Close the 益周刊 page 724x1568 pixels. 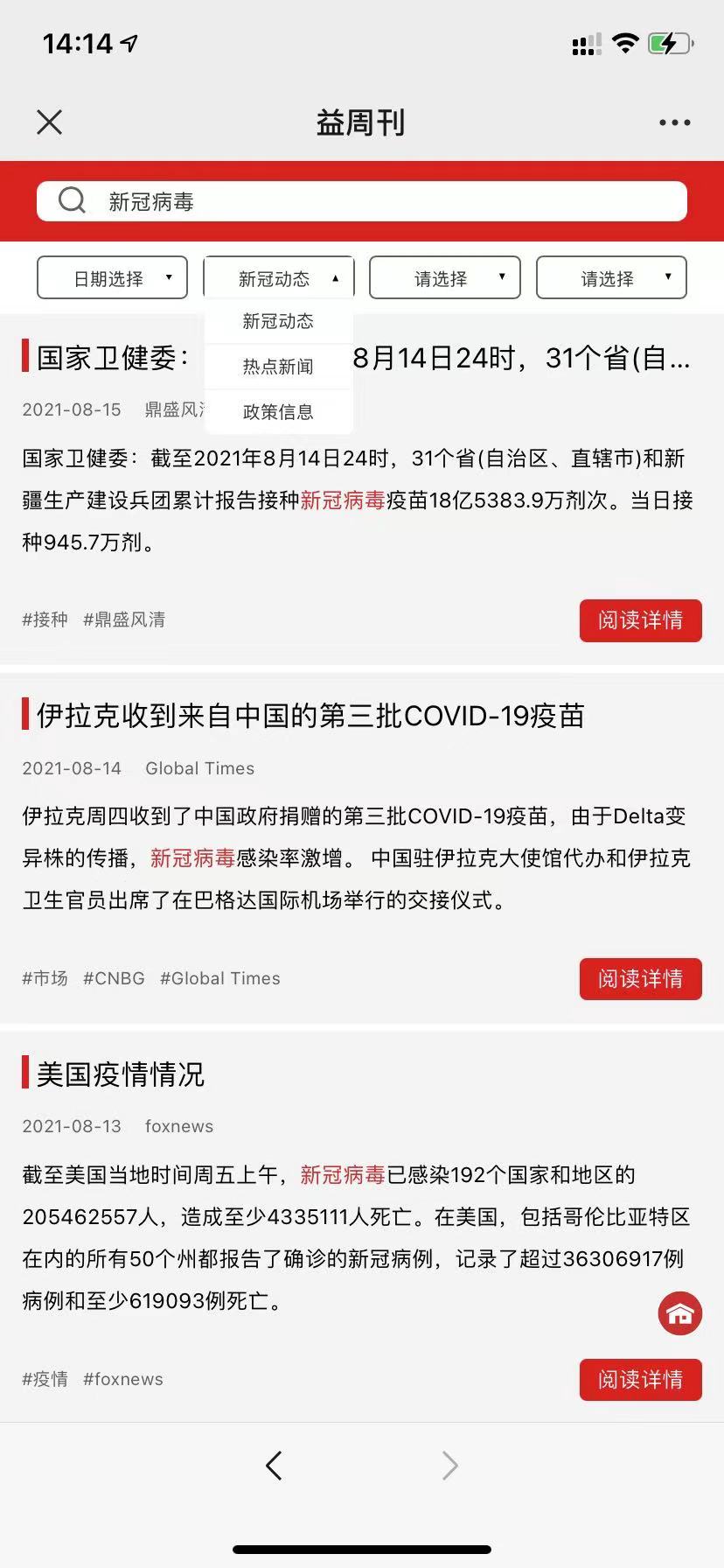[50, 122]
